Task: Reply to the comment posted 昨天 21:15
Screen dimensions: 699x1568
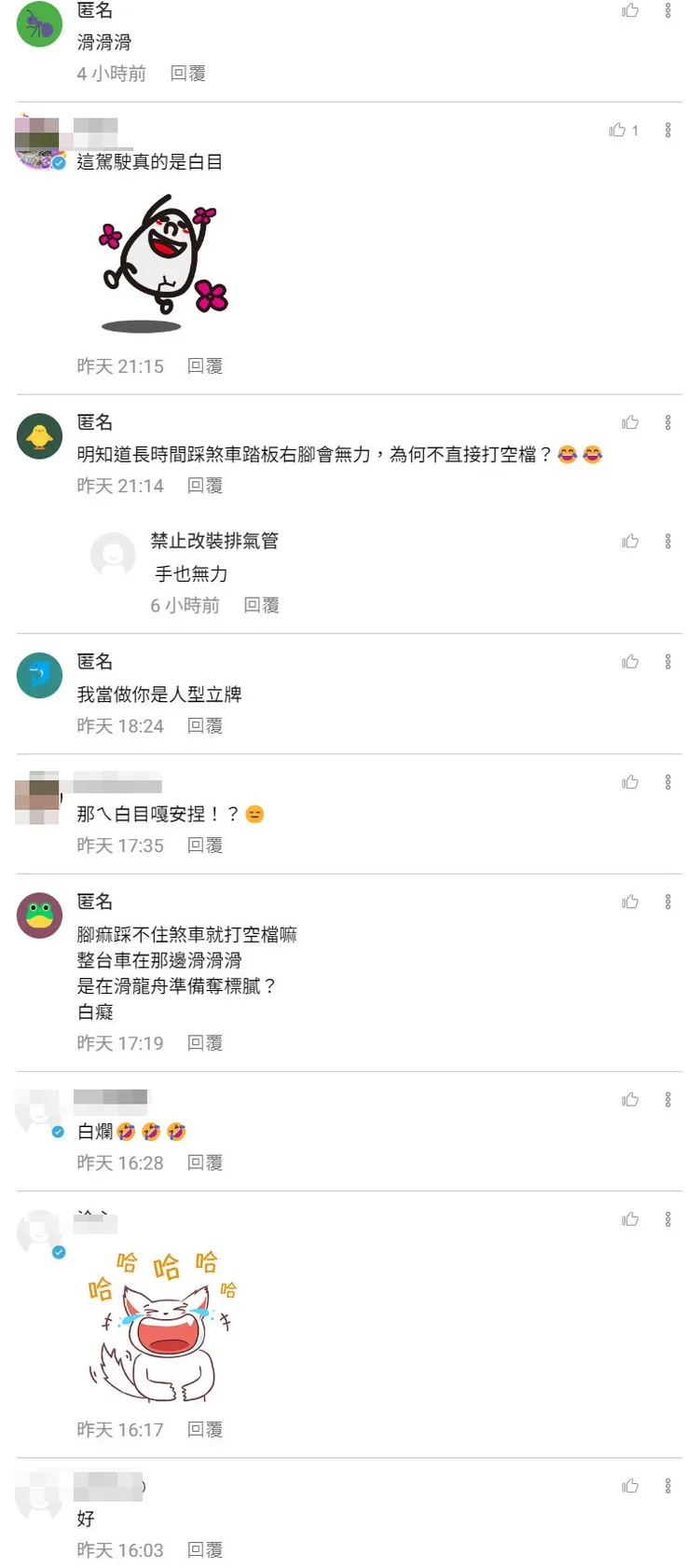Action: point(205,366)
